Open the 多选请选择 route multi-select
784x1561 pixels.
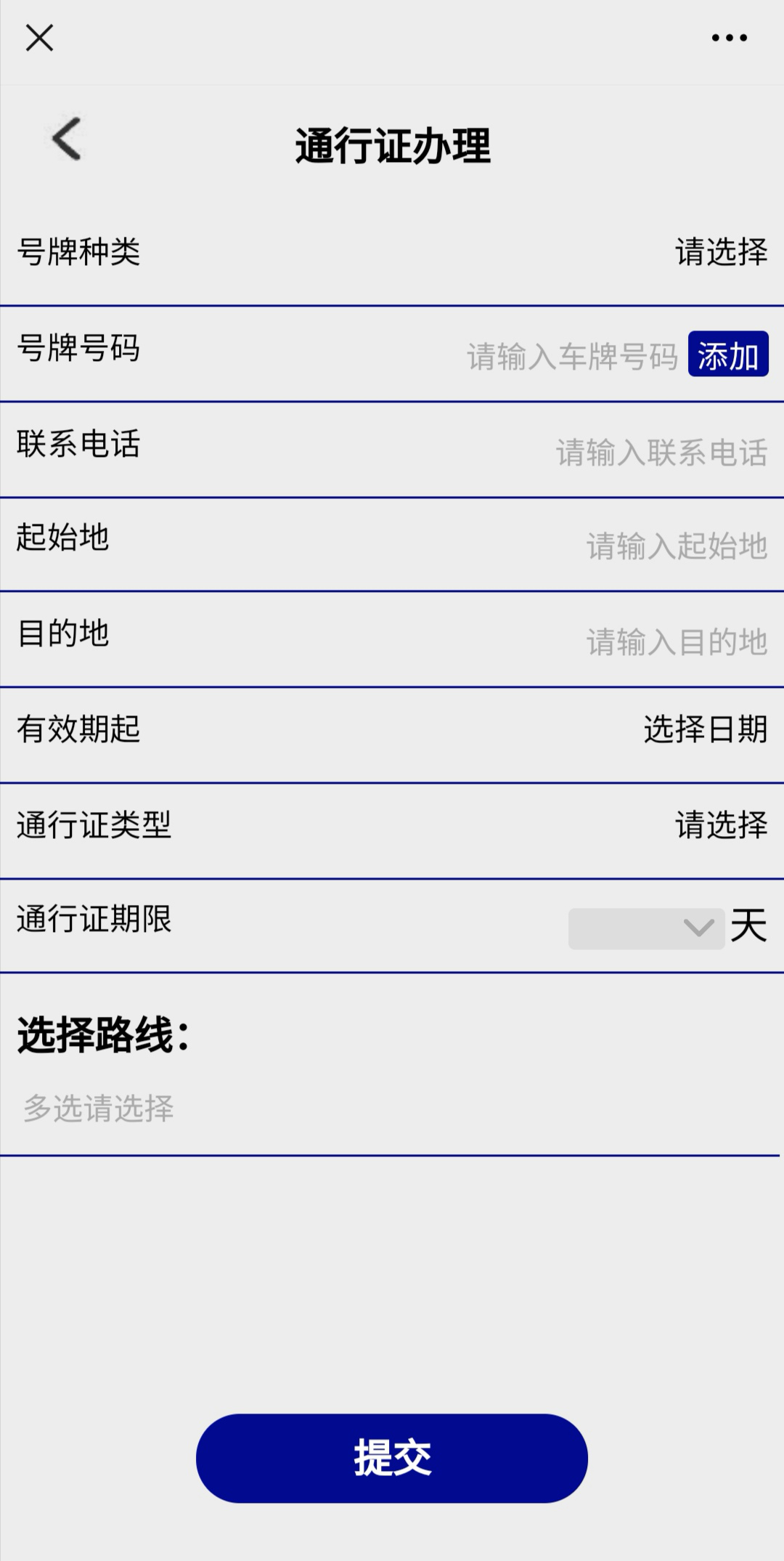tap(99, 1108)
